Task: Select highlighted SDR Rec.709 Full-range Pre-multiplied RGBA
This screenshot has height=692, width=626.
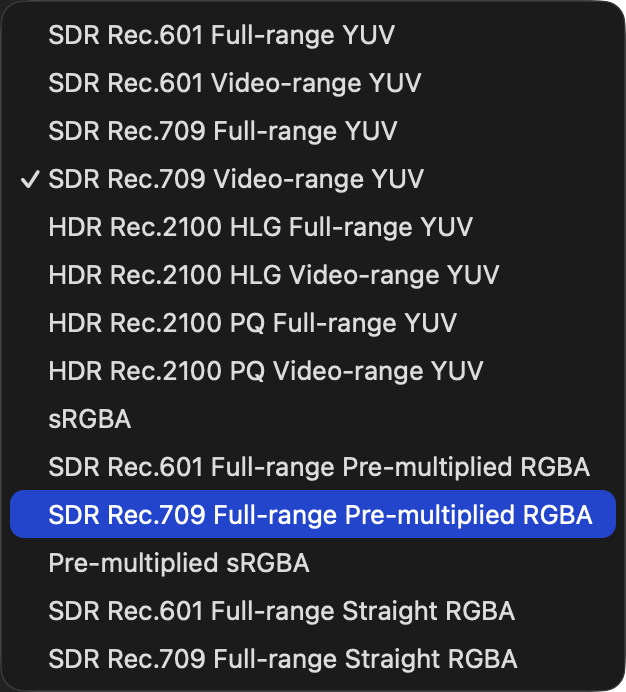Action: [320, 515]
